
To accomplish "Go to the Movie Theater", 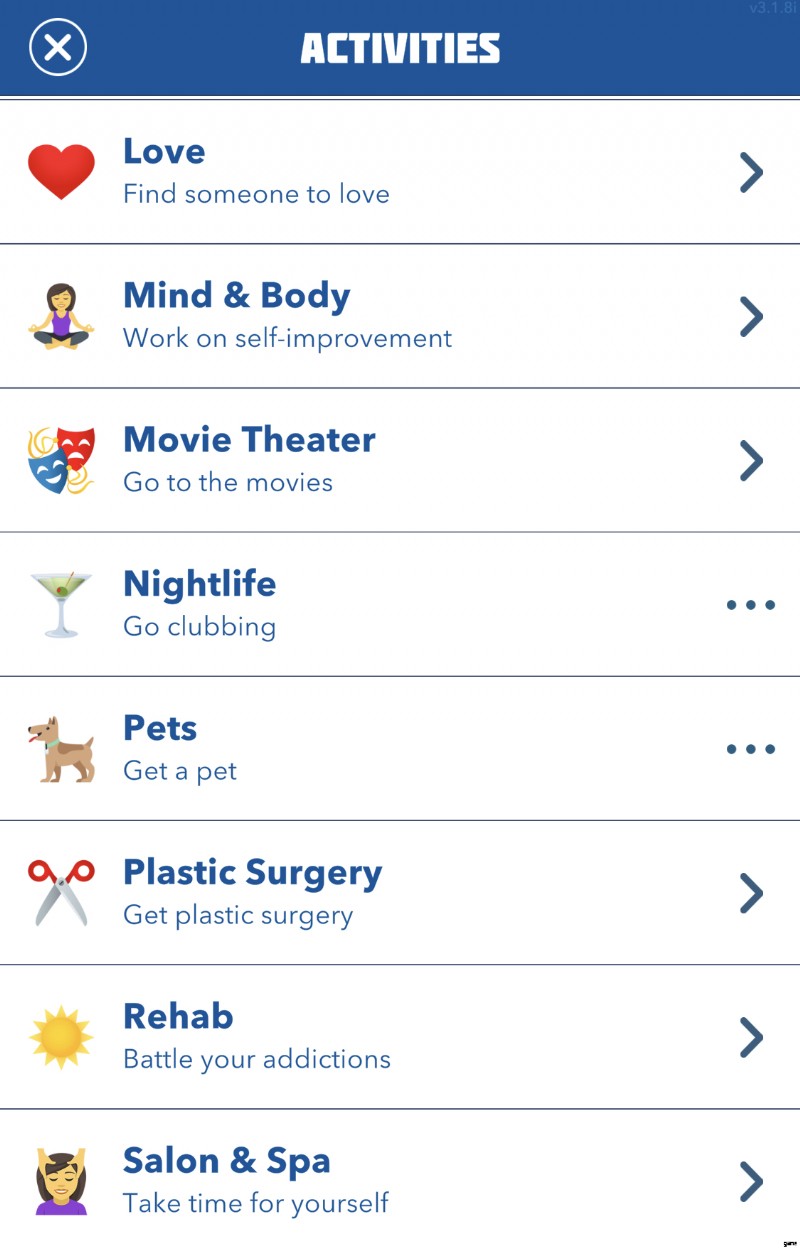I will 400,460.
